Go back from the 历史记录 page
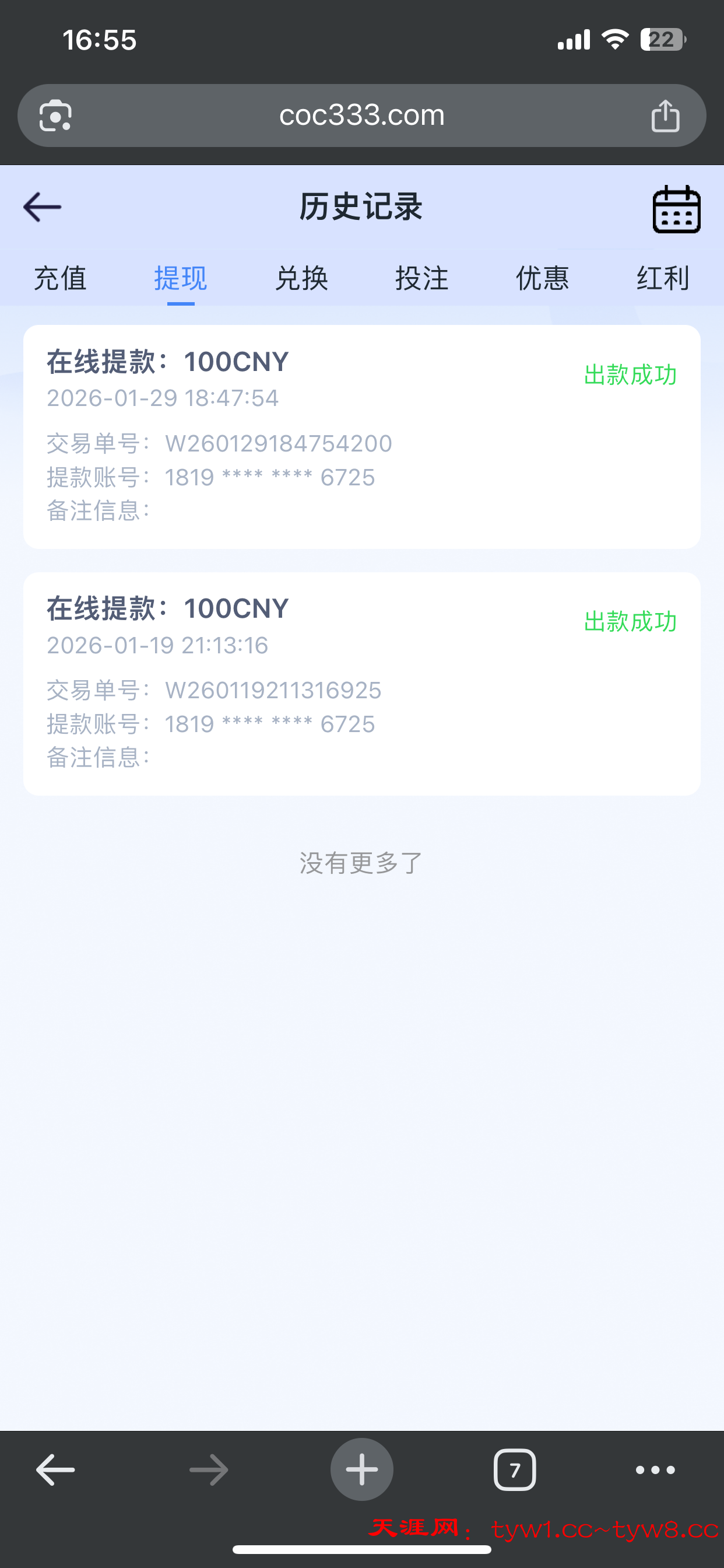 click(x=43, y=207)
